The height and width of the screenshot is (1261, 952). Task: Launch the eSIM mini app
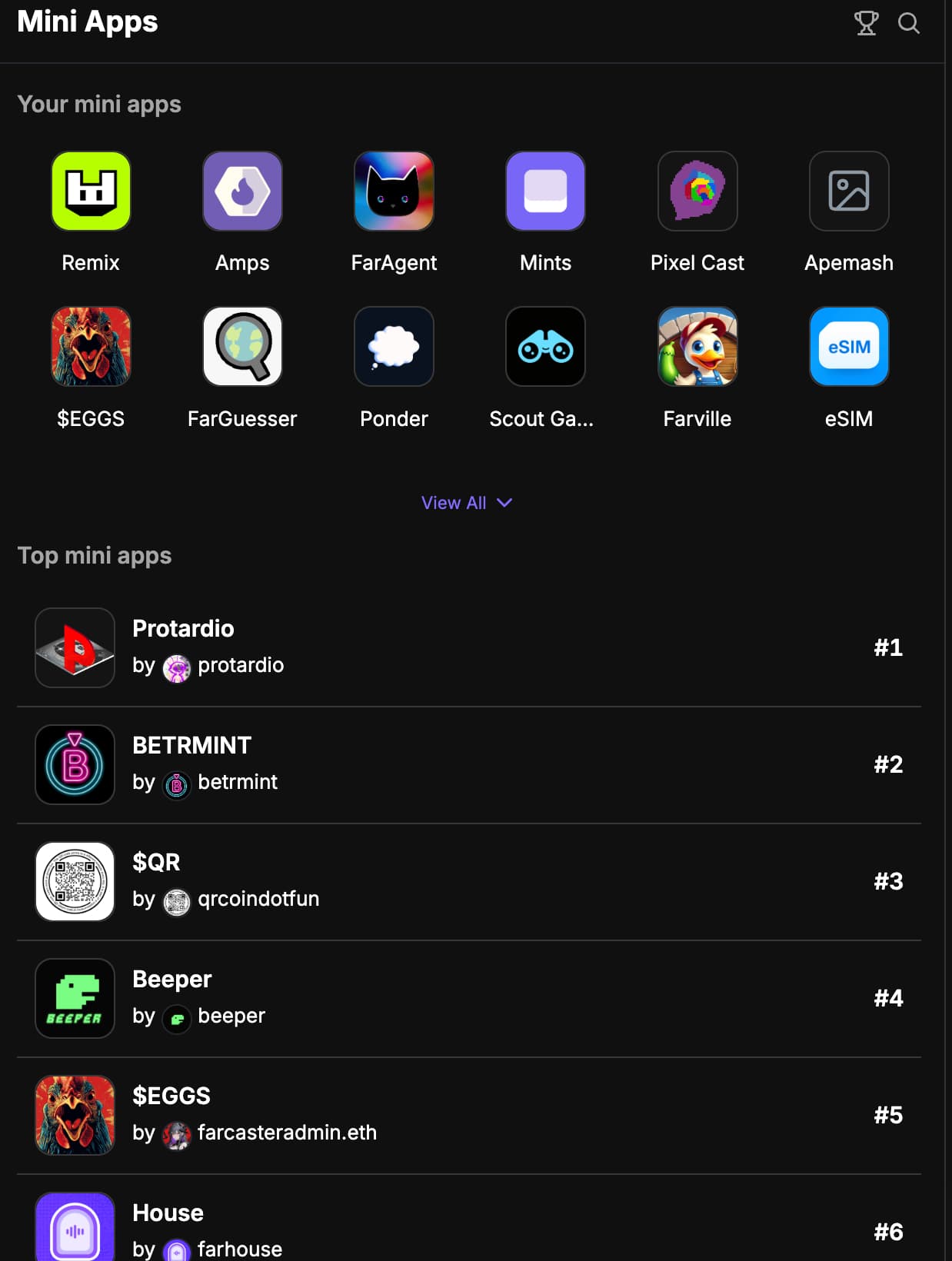(x=849, y=347)
